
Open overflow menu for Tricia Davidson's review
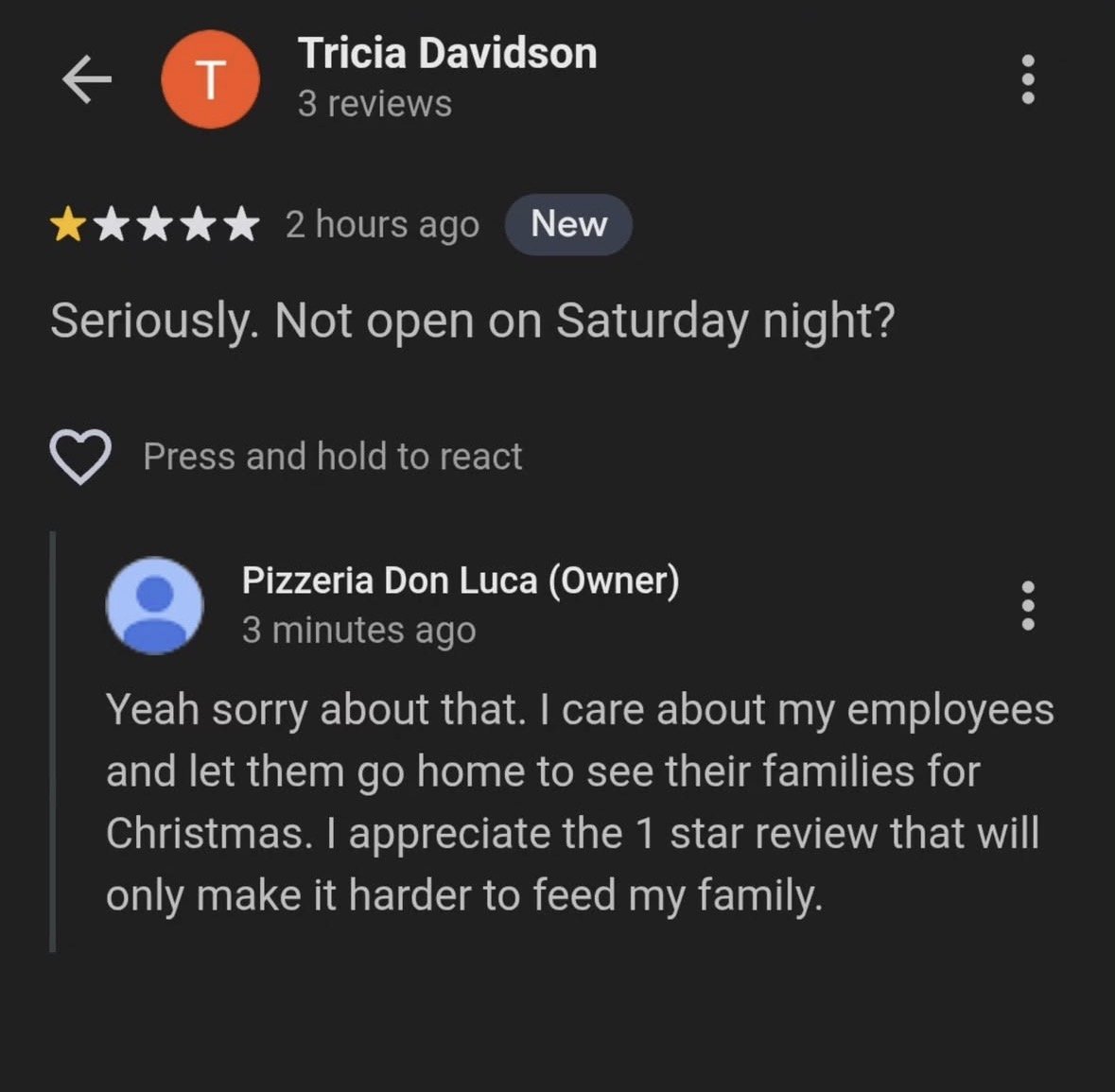coord(1028,79)
